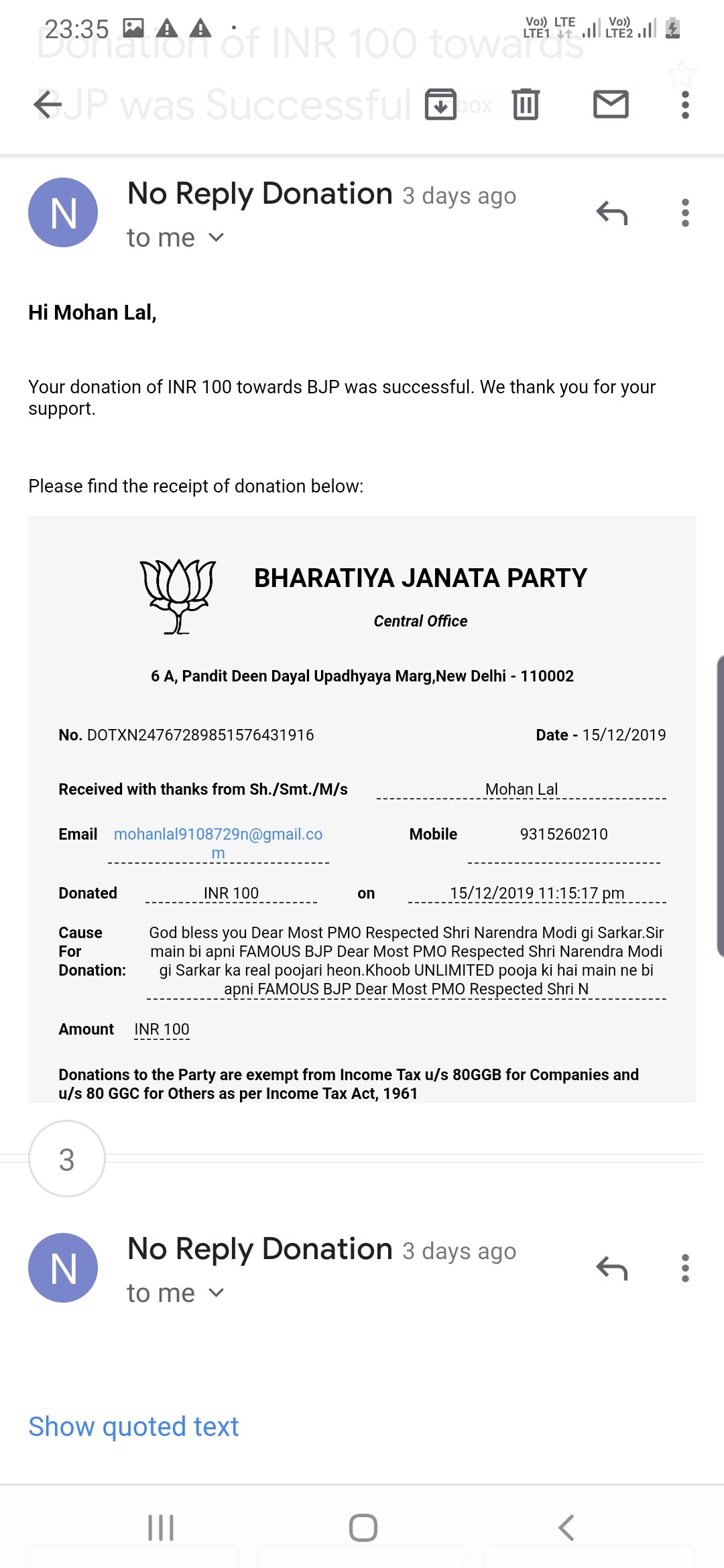Screen dimensions: 724x1568
Task: Star this conversation
Action: coord(681,72)
